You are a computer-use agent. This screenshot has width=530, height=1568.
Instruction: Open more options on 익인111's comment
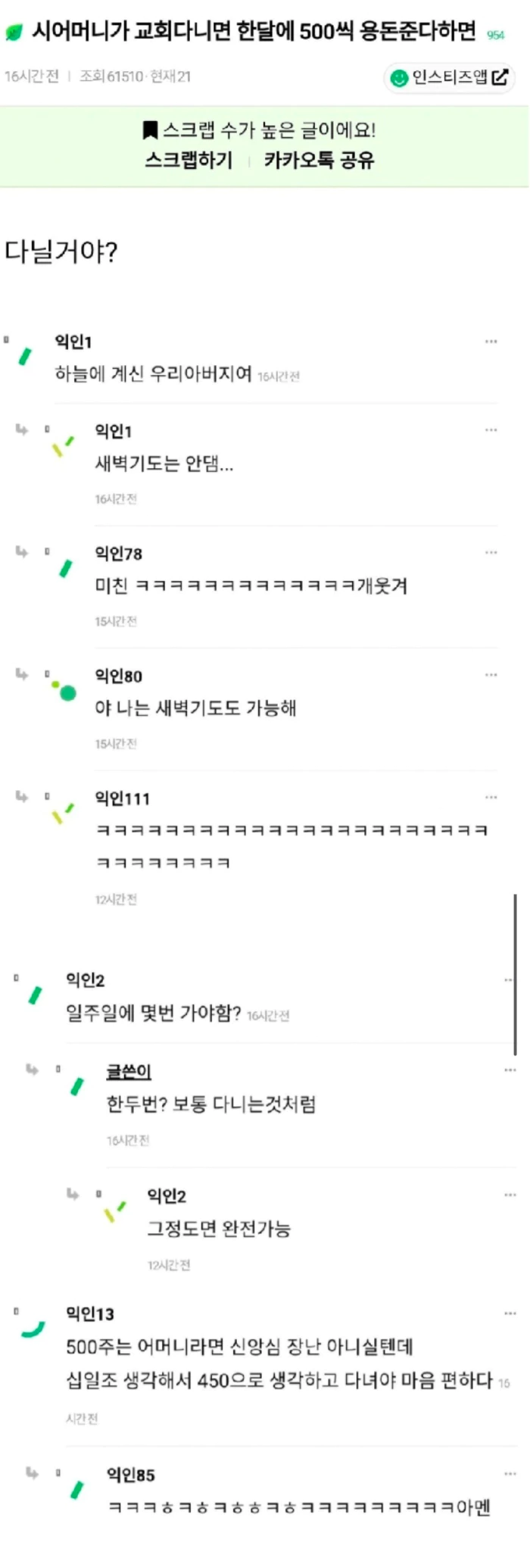(x=491, y=798)
